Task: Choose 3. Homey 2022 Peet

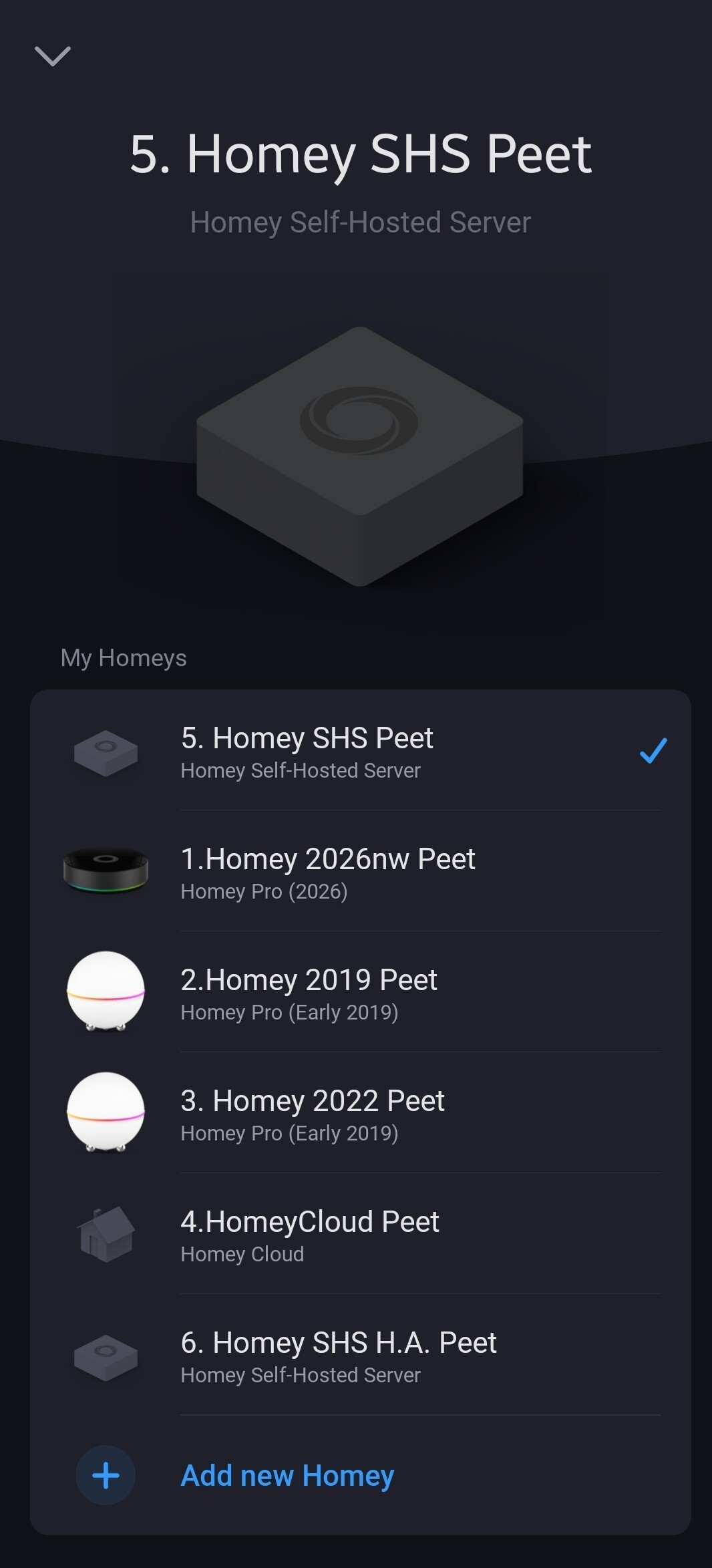Action: 361,1114
